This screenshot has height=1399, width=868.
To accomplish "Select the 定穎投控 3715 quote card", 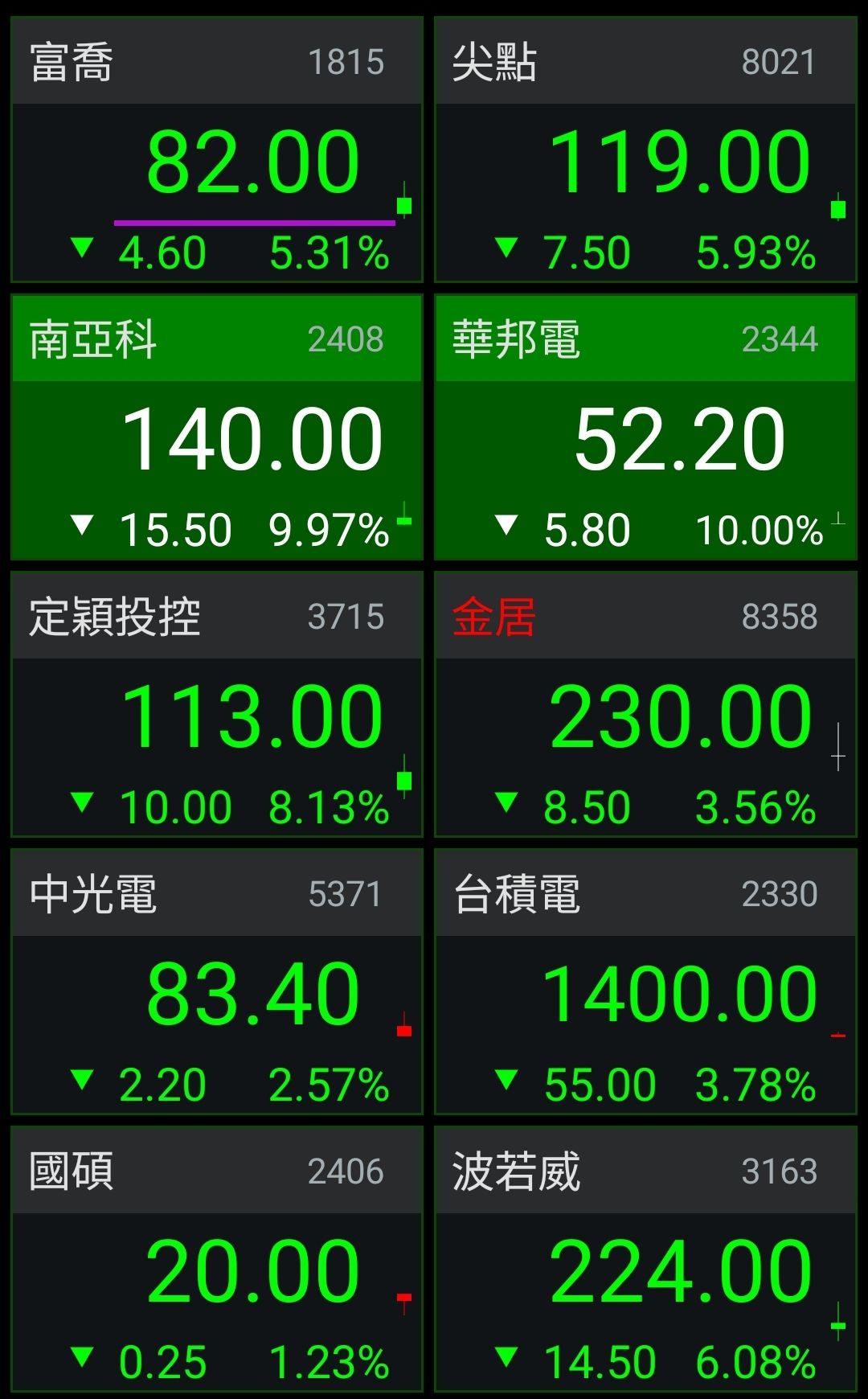I will [x=217, y=704].
